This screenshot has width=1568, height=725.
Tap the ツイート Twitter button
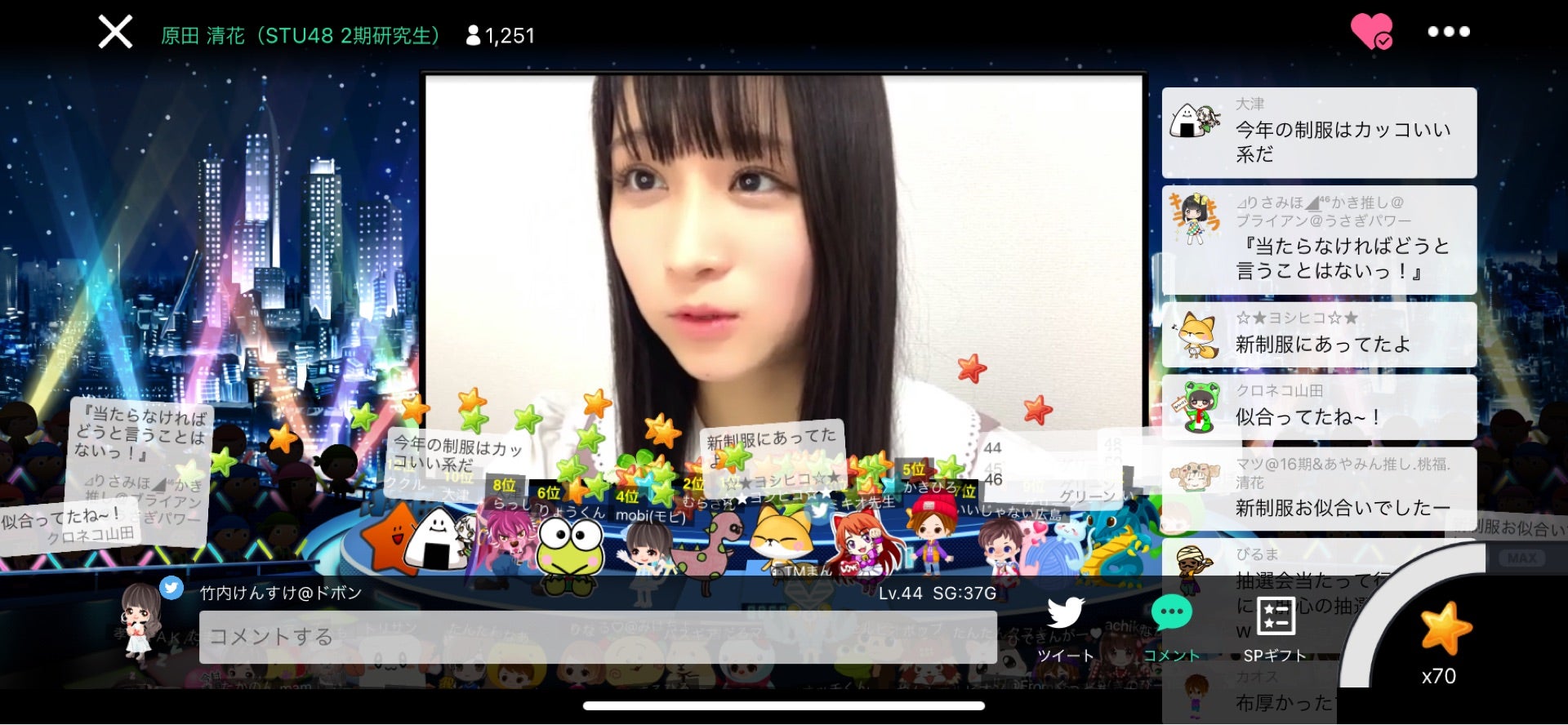[x=1065, y=627]
